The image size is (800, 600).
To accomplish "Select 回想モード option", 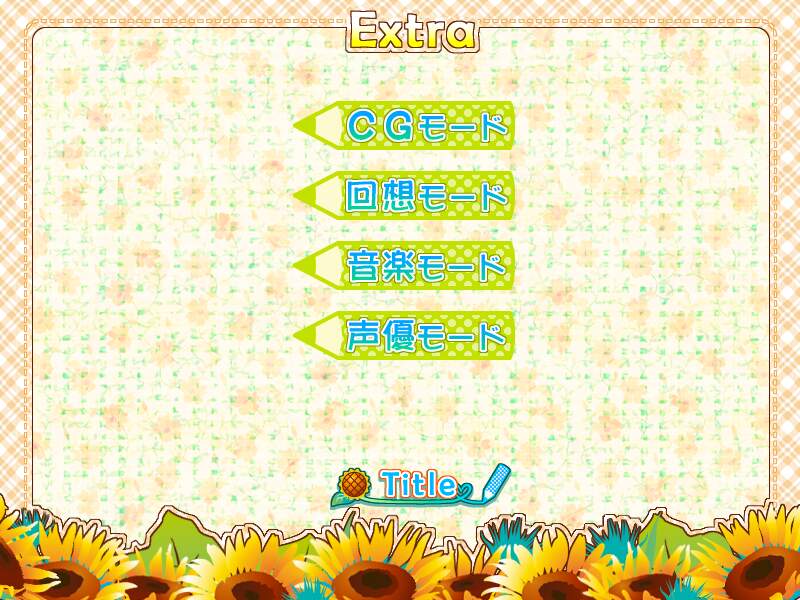I will (422, 196).
